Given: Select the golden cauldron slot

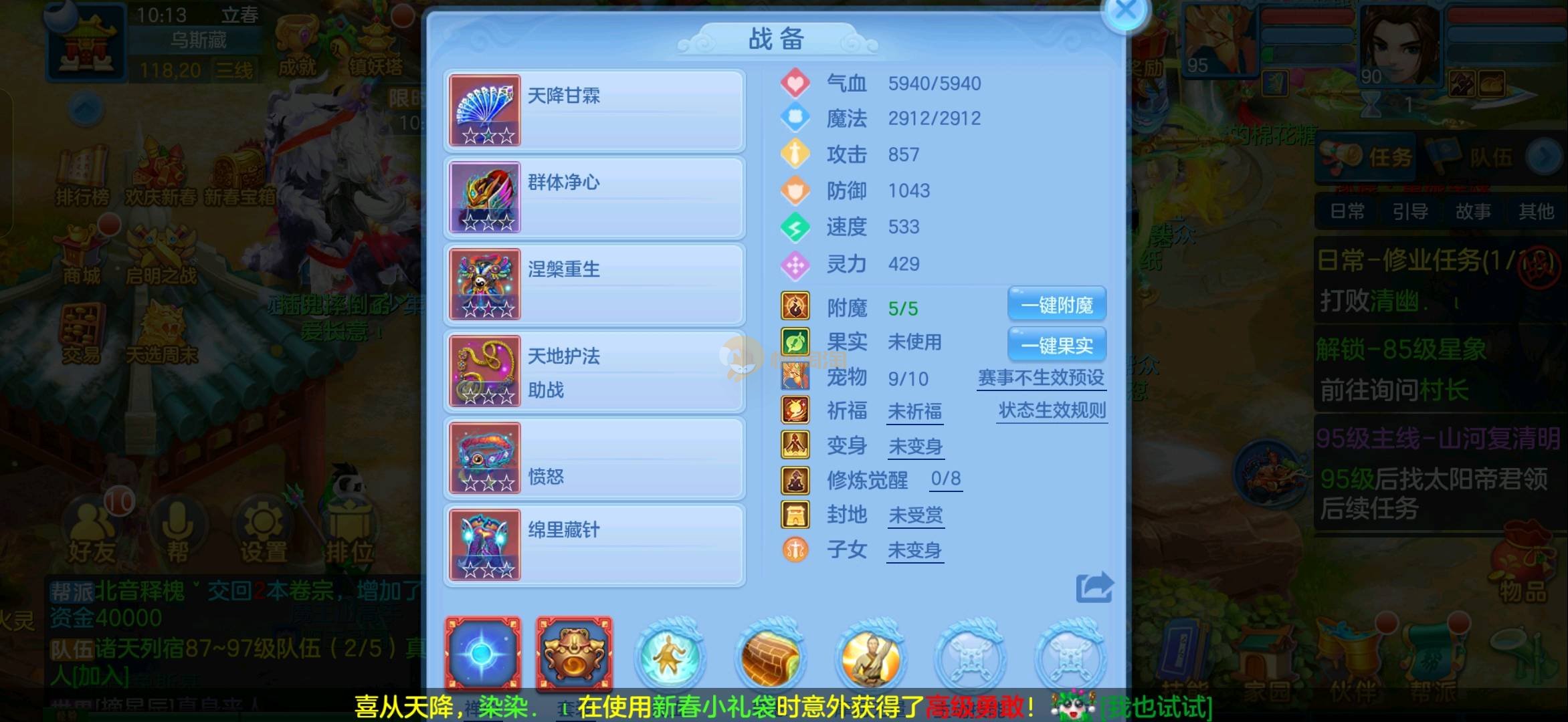Looking at the screenshot, I should [x=574, y=654].
